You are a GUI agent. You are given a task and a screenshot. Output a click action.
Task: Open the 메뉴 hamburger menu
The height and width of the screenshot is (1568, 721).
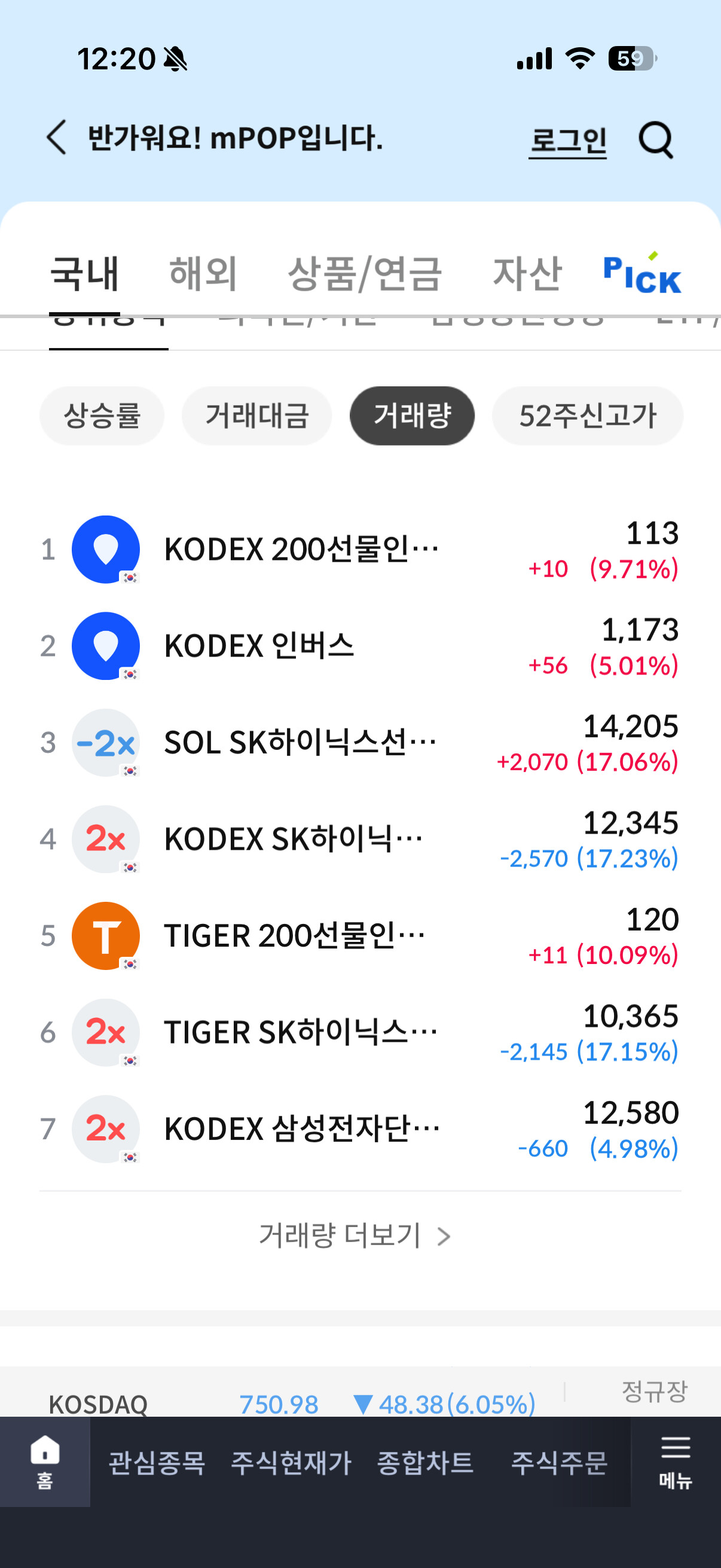(676, 1462)
